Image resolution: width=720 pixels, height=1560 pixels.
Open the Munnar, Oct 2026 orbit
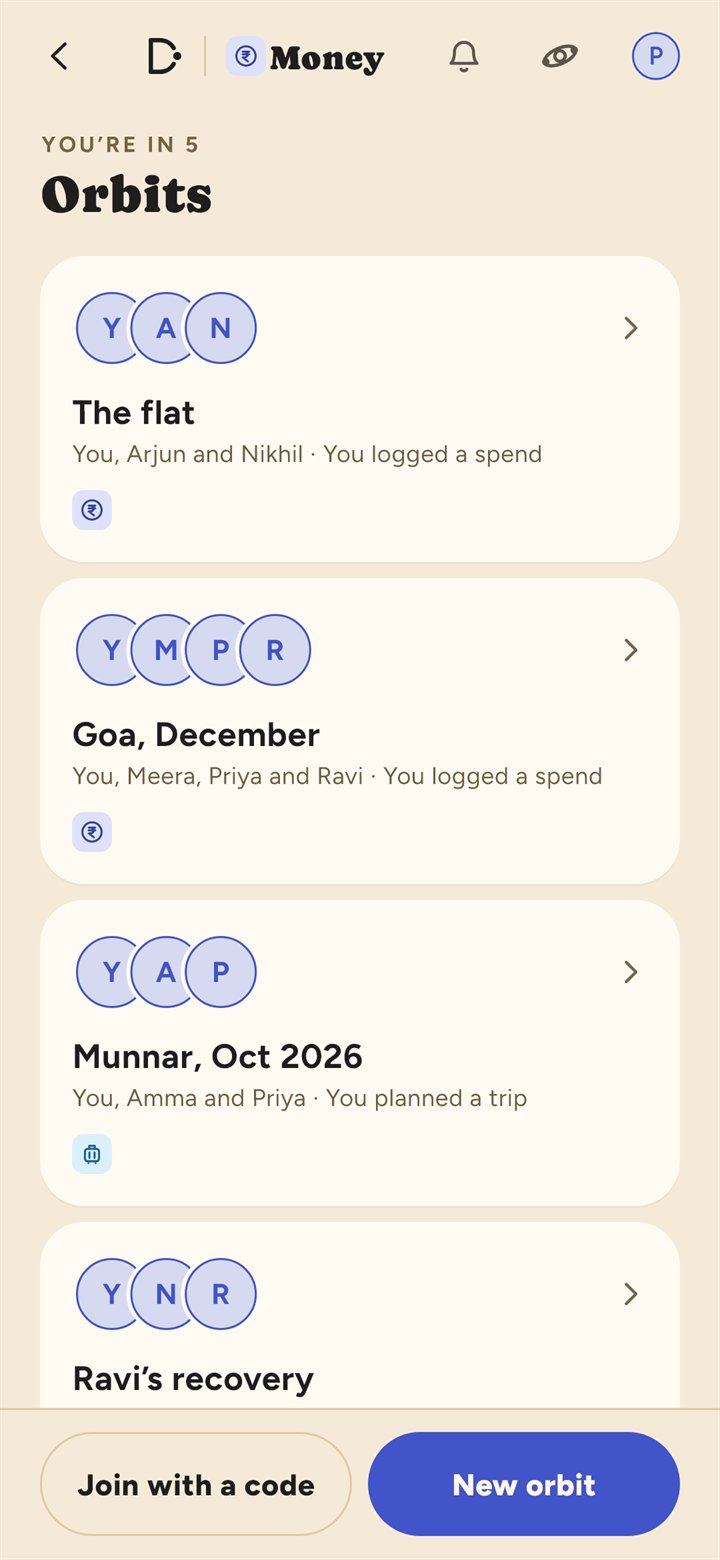click(x=360, y=1053)
